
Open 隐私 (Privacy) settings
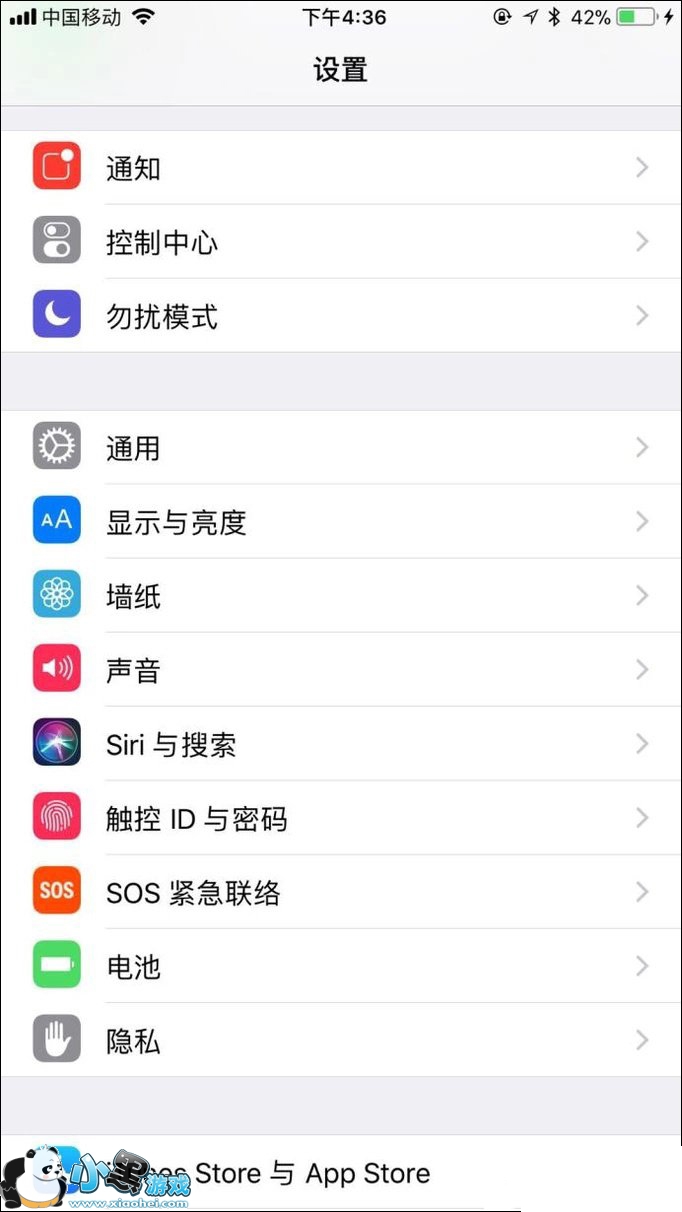(x=340, y=1040)
